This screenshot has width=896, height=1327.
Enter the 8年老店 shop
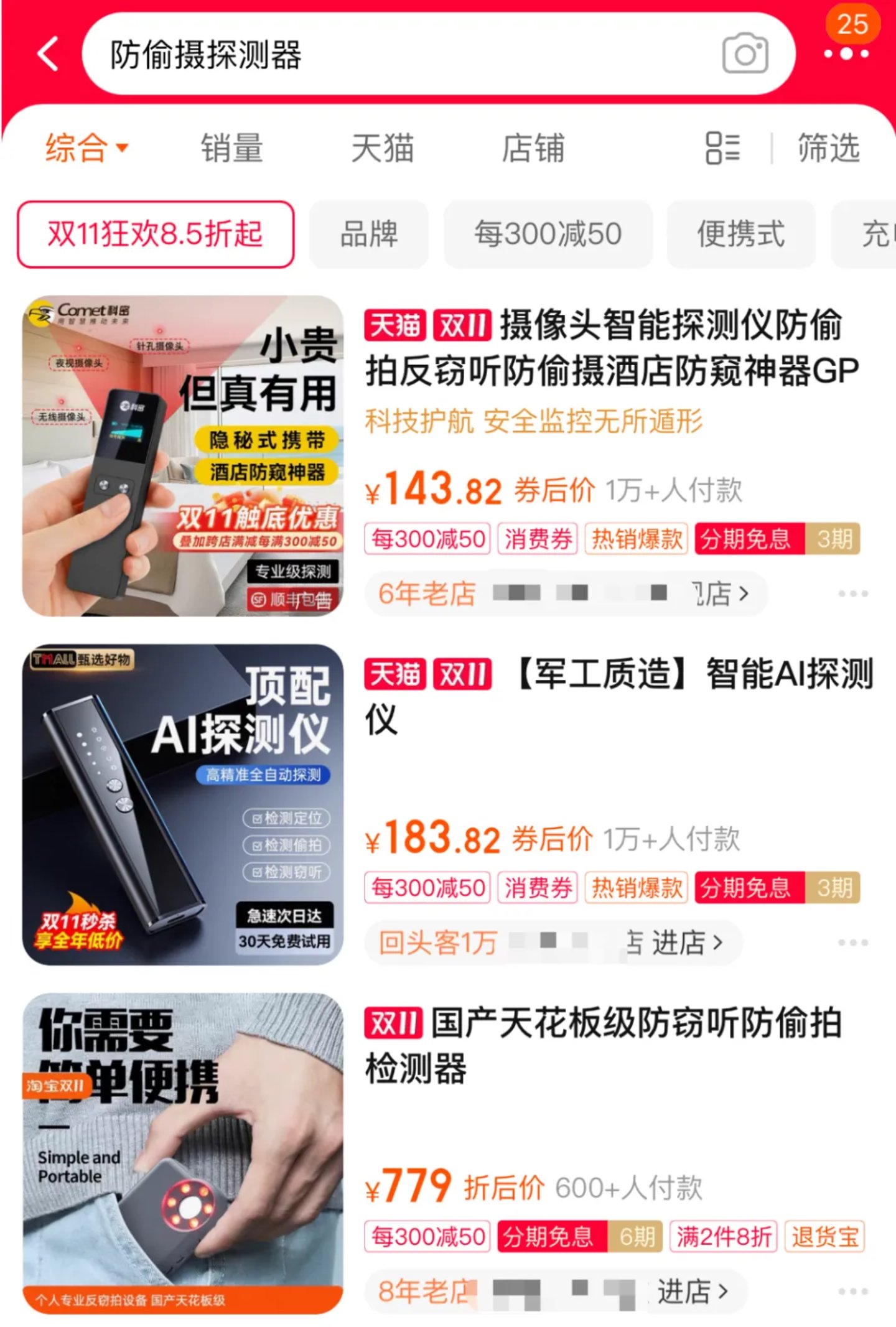pyautogui.click(x=692, y=1292)
